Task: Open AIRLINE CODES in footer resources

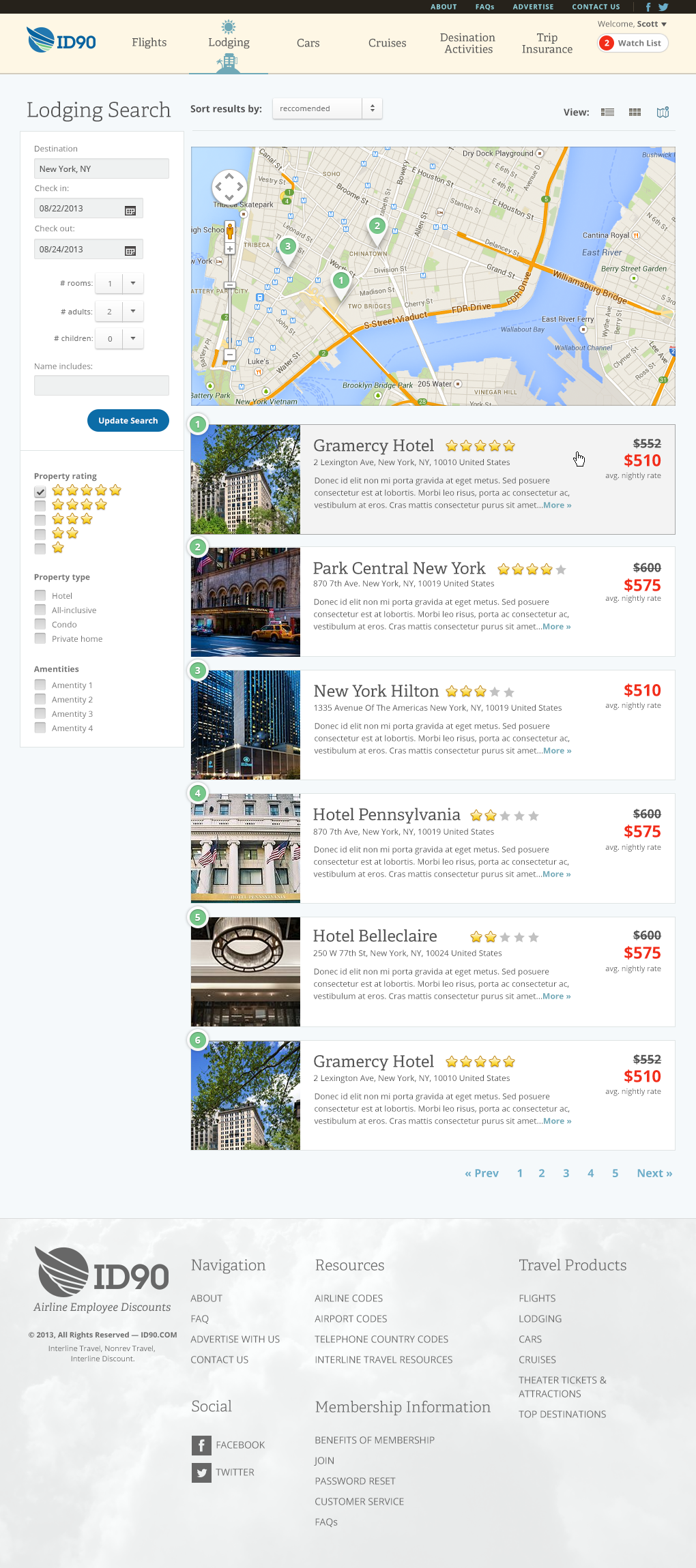Action: [x=349, y=1299]
